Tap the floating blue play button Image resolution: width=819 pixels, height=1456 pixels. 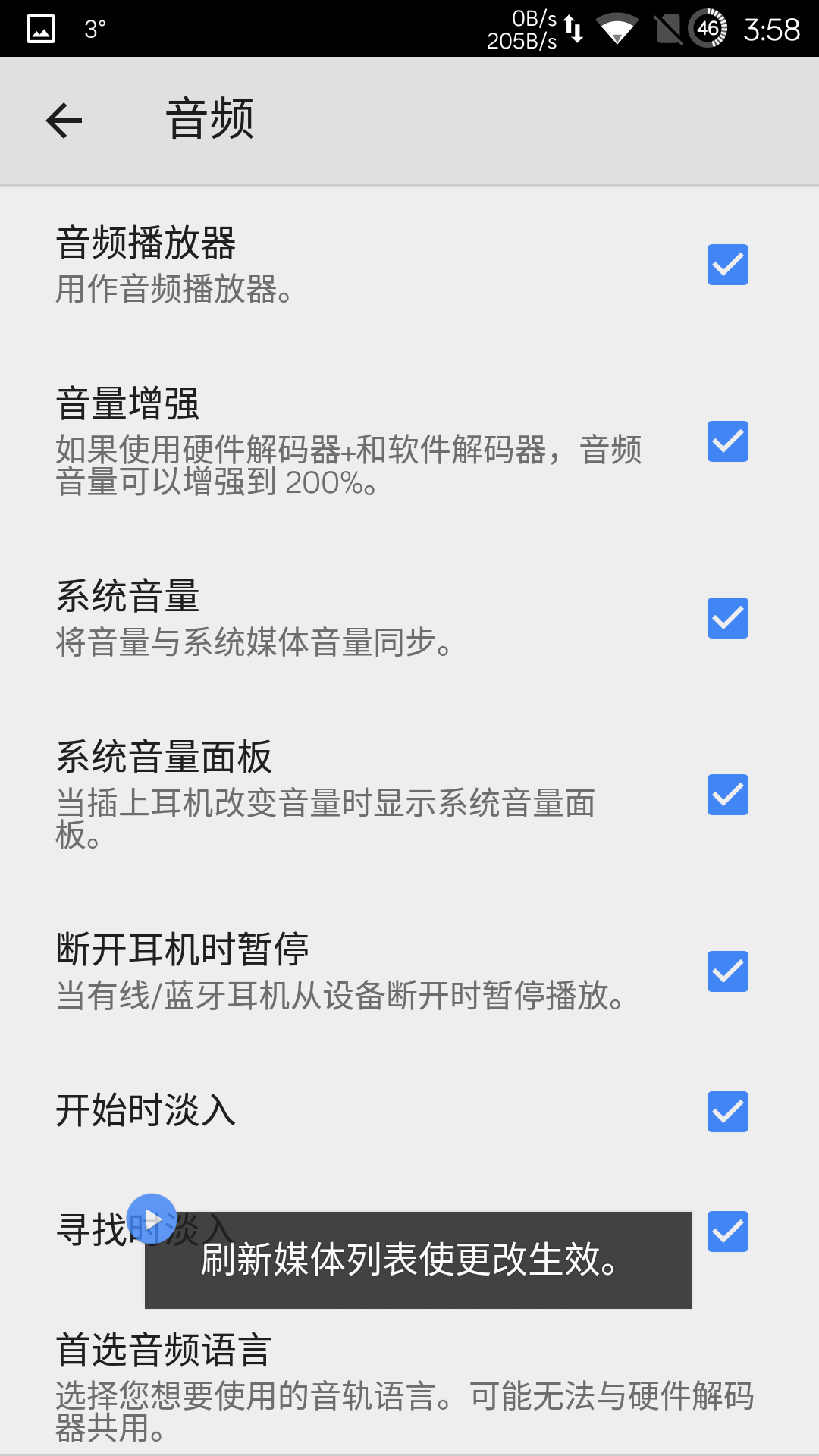tap(152, 1219)
